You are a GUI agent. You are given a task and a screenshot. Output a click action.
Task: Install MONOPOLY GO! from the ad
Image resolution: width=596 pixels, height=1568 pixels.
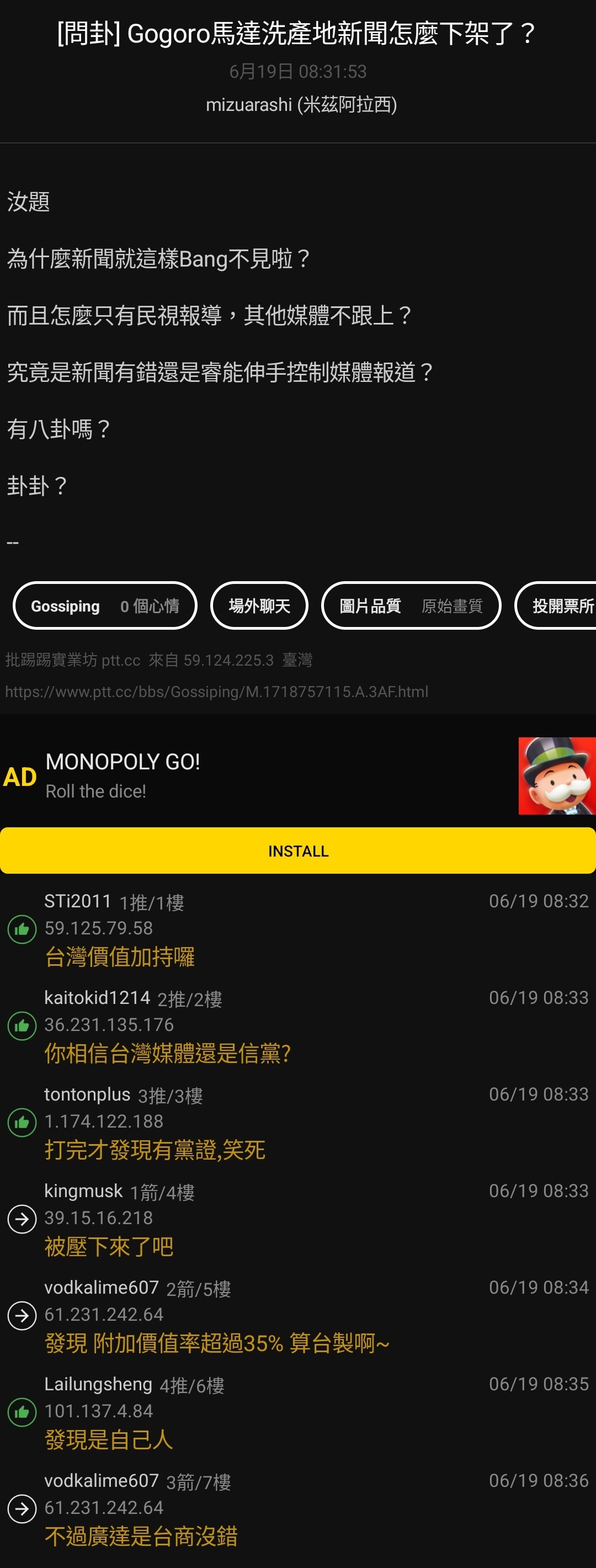click(x=297, y=851)
